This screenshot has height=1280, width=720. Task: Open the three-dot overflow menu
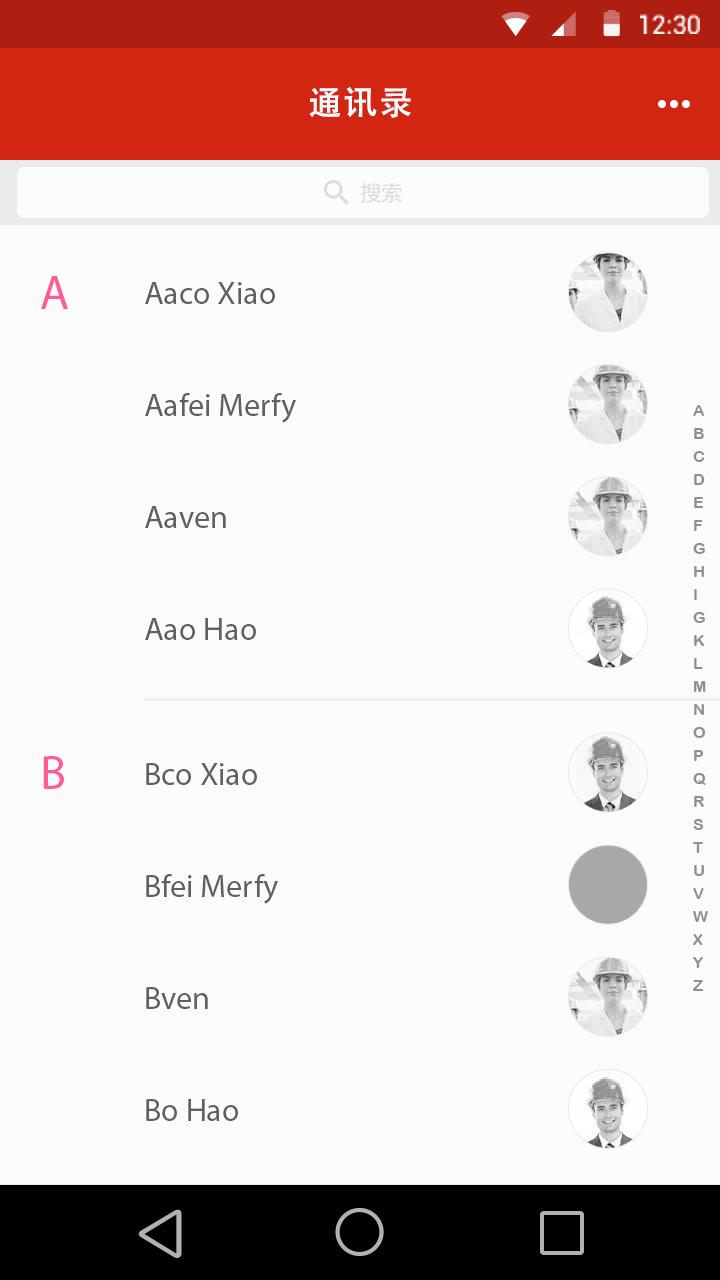click(674, 104)
